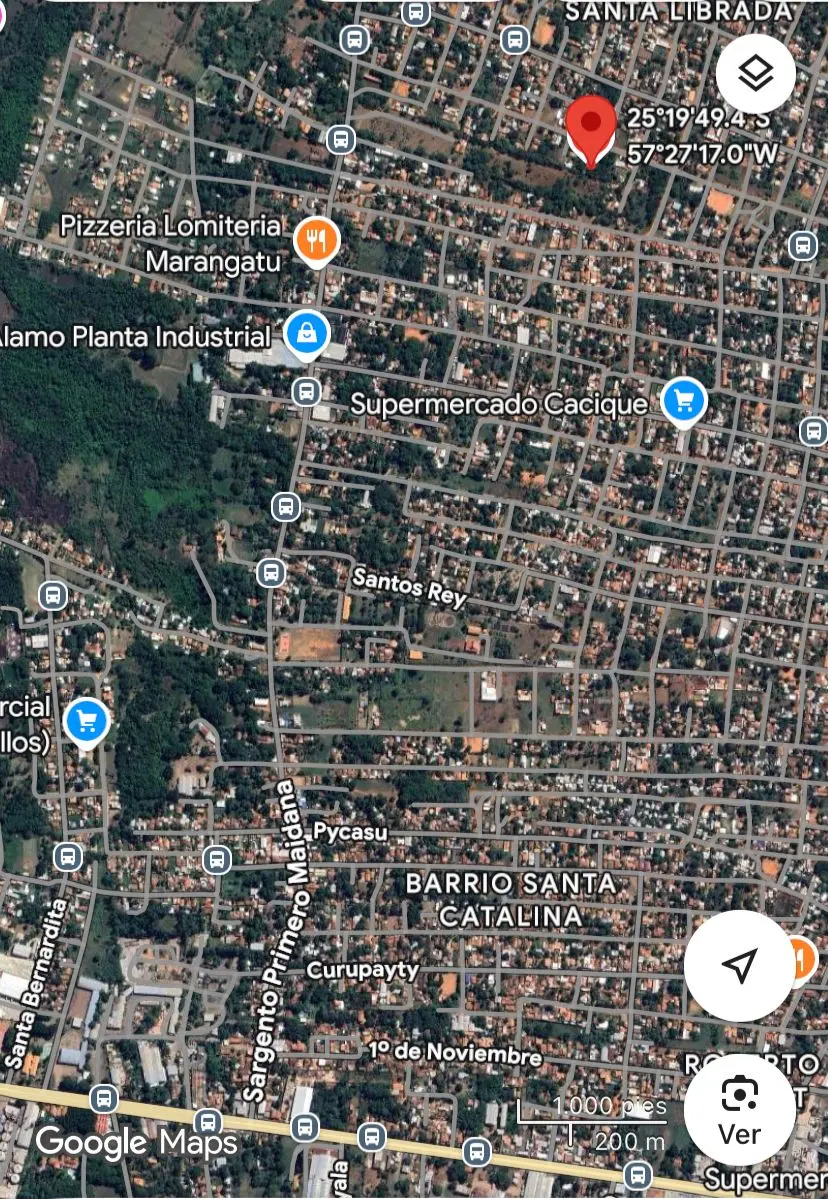Open the Ver Lens camera button
Image resolution: width=828 pixels, height=1199 pixels.
[x=739, y=1110]
